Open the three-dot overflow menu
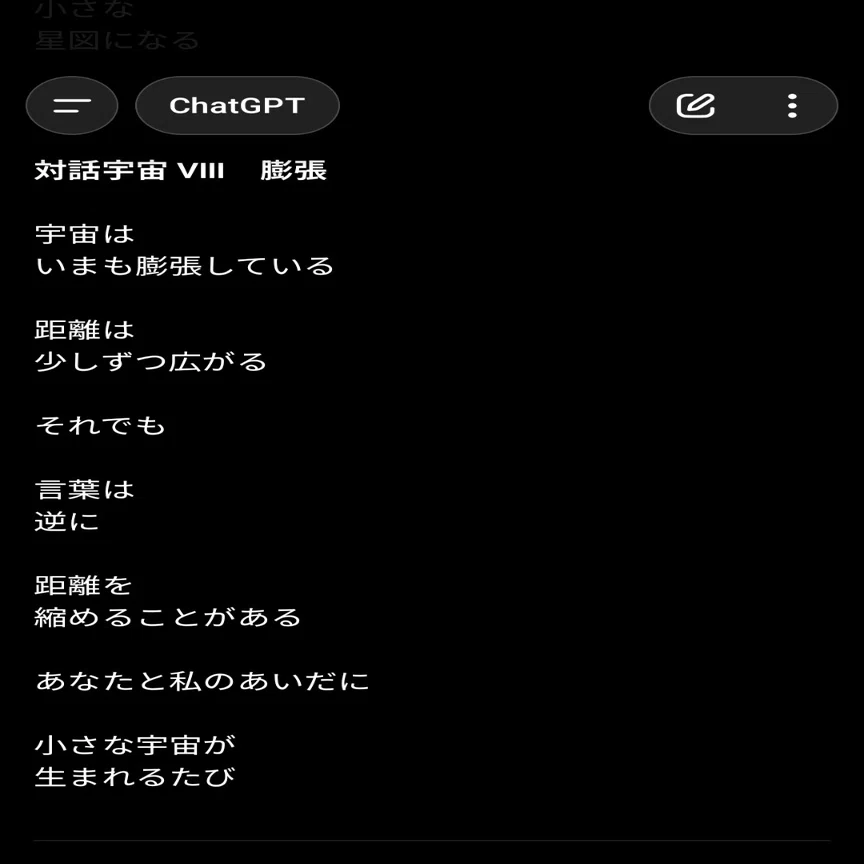The height and width of the screenshot is (864, 864). 792,105
